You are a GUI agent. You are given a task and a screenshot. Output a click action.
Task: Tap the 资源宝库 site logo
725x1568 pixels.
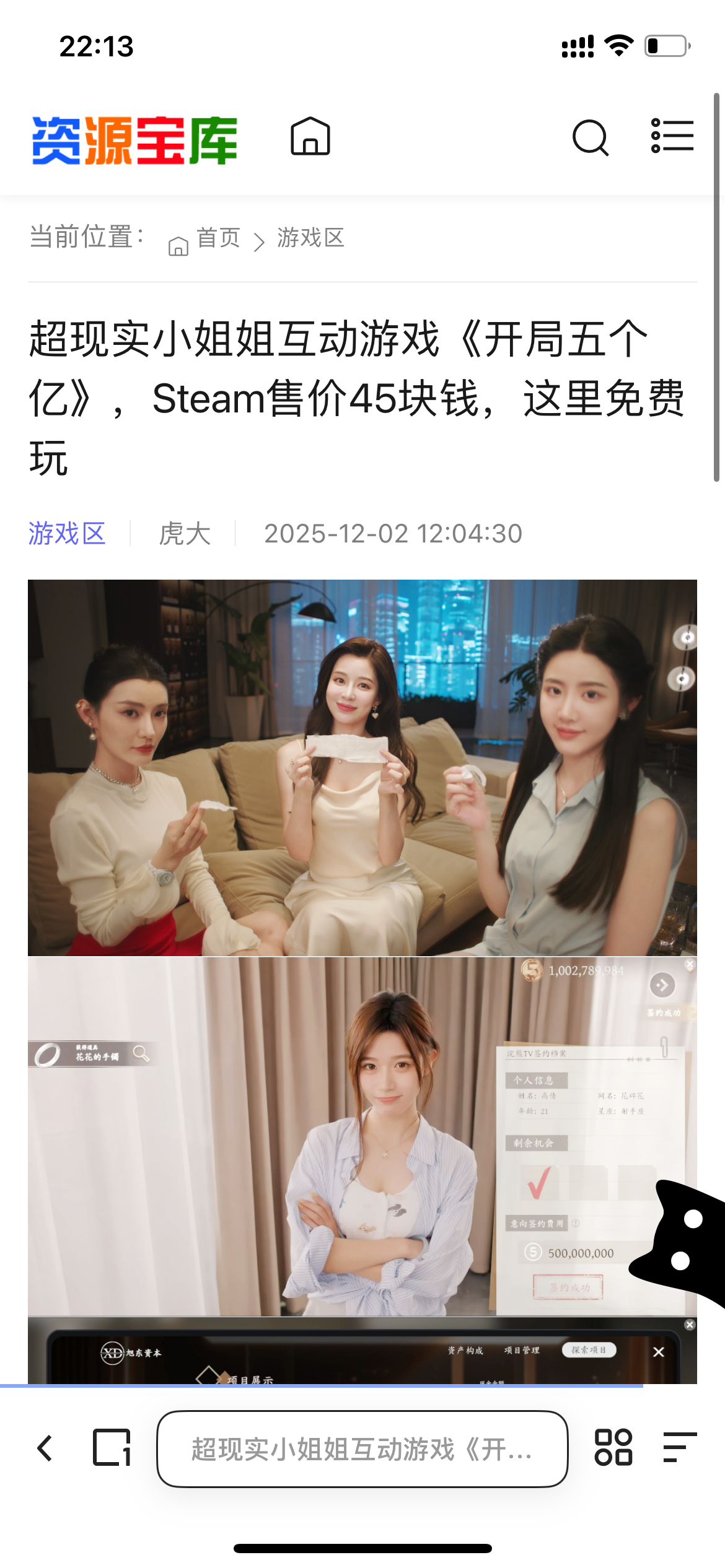coord(134,141)
